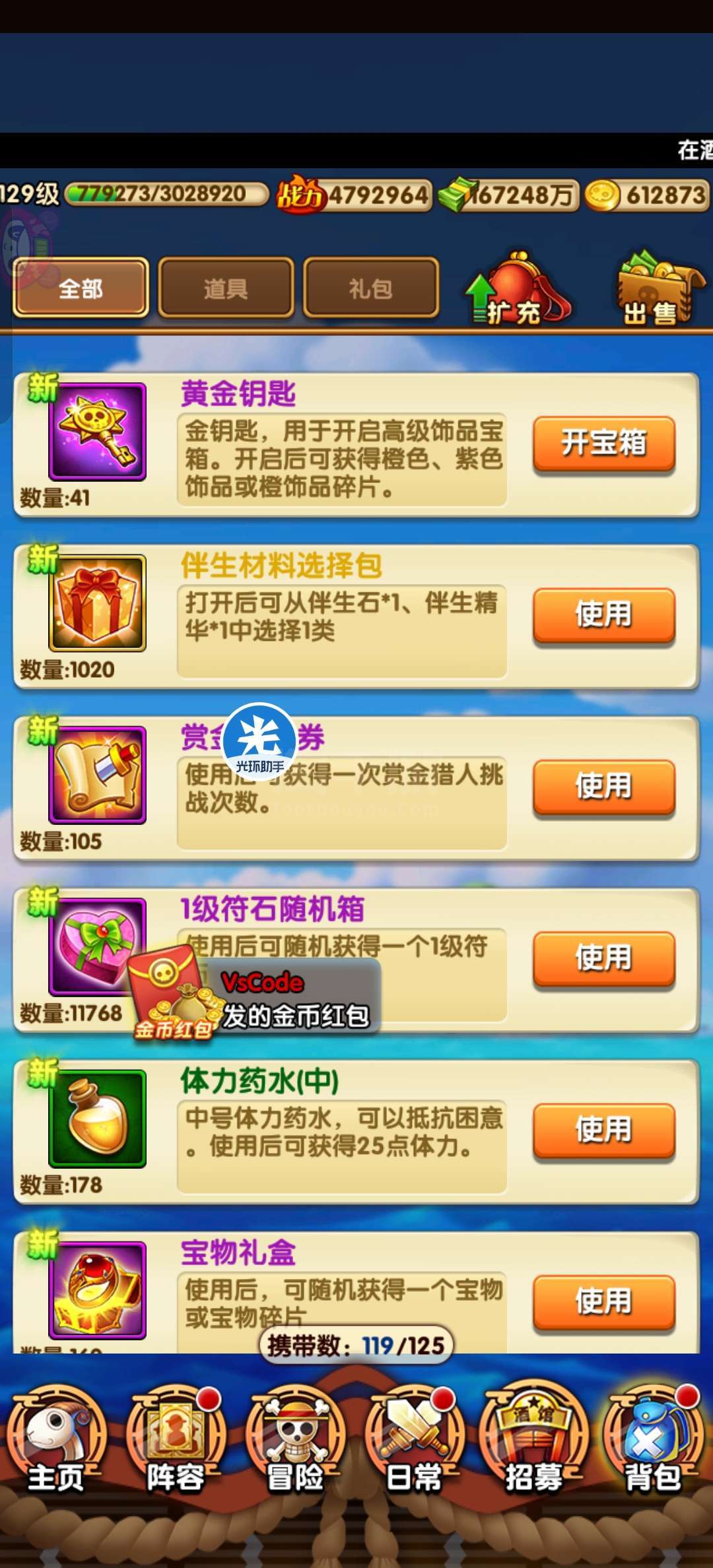This screenshot has height=1568, width=713.
Task: Switch to the 礼包 tab
Action: tap(371, 288)
